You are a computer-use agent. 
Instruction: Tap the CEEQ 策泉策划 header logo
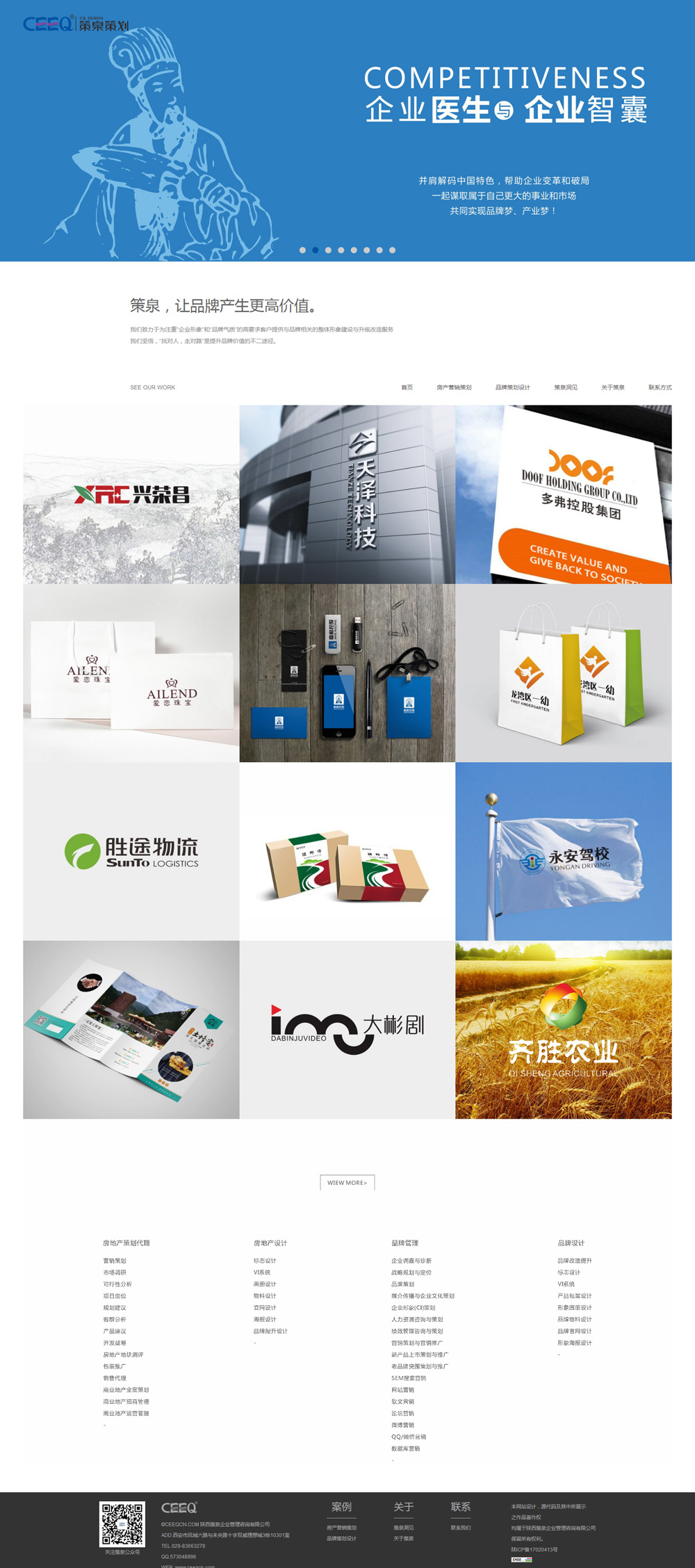[76, 24]
